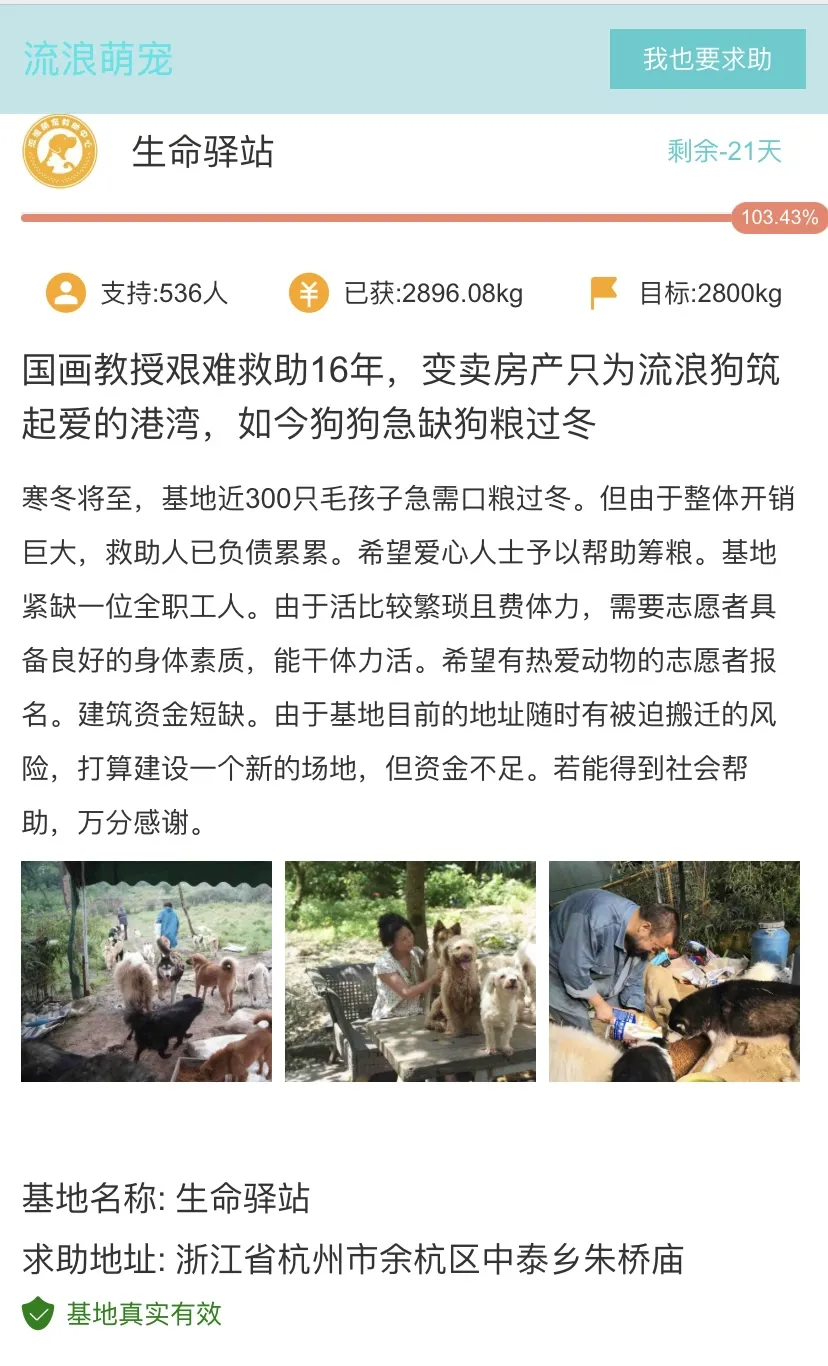Open the photo of woman sitting with dogs
Image resolution: width=828 pixels, height=1366 pixels.
click(x=410, y=971)
